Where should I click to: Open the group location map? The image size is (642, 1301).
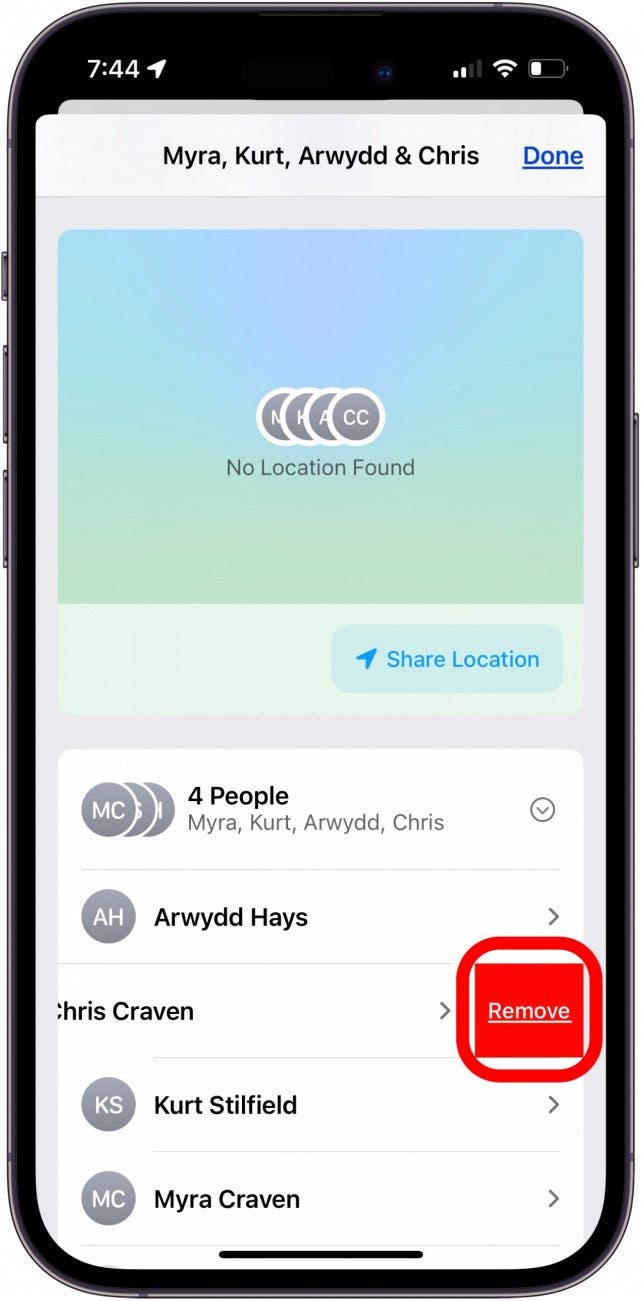(x=320, y=415)
